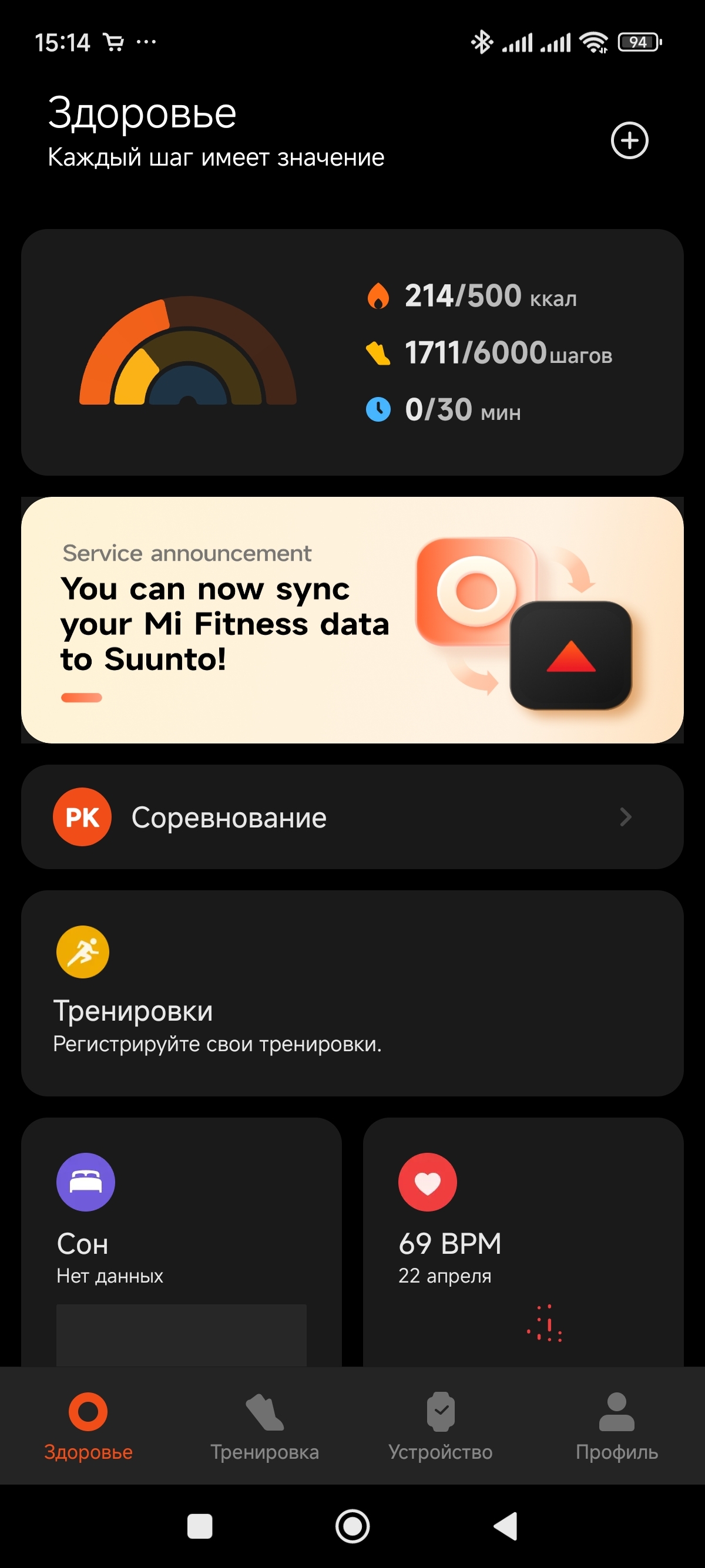Open the Сон sleep card

point(182,1241)
